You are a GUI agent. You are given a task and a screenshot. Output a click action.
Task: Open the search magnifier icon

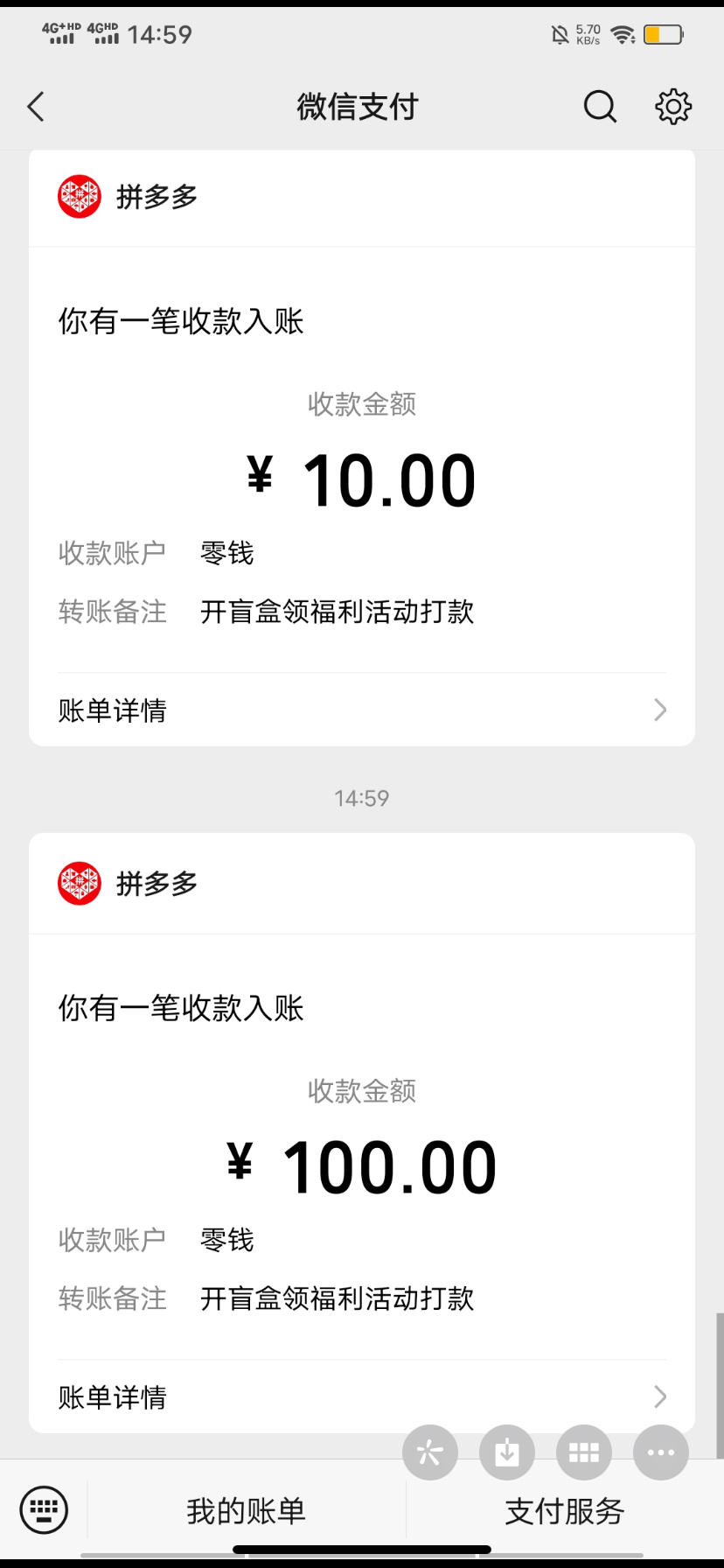(x=600, y=107)
